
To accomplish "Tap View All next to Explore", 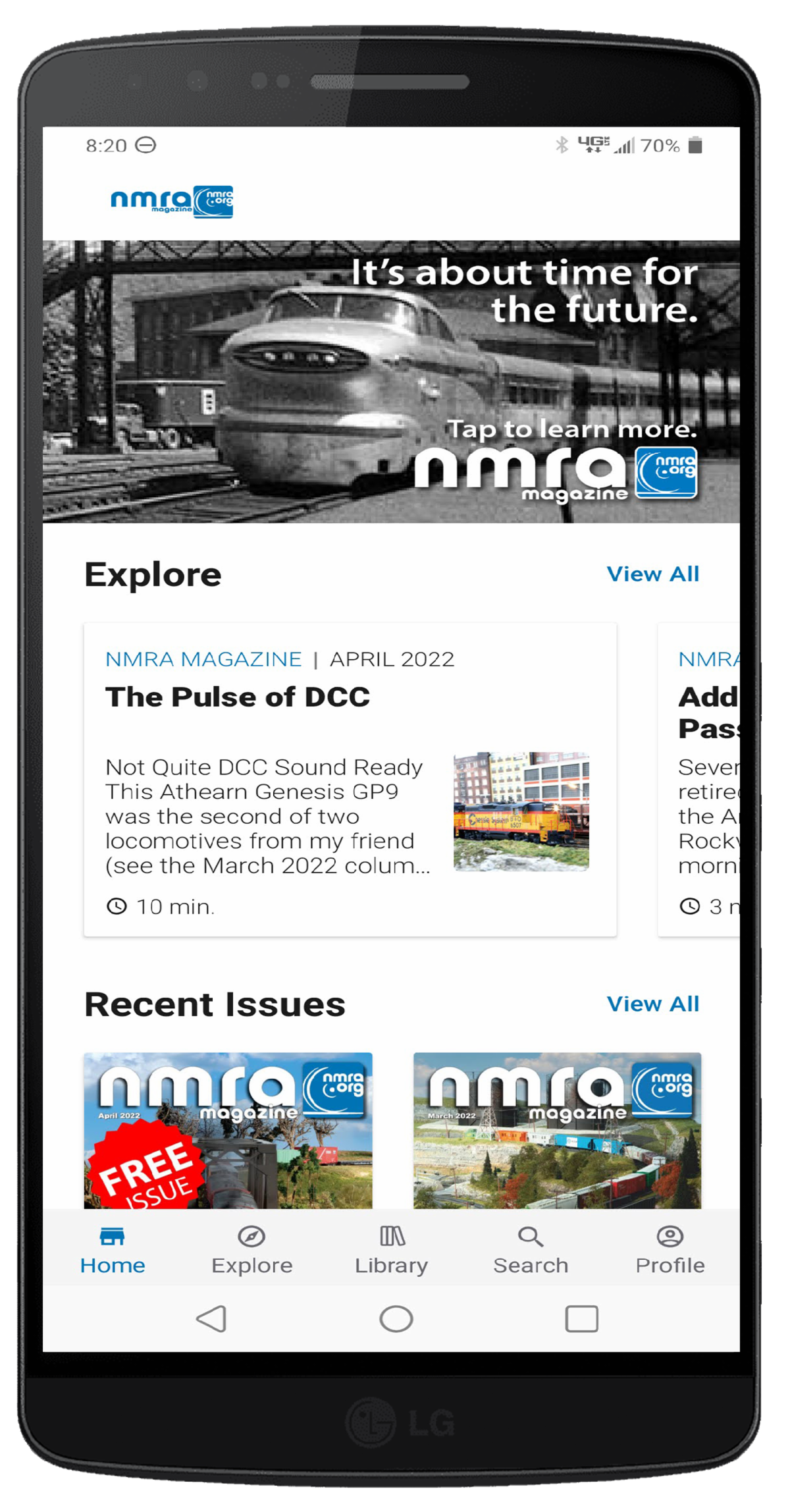I will click(x=654, y=574).
